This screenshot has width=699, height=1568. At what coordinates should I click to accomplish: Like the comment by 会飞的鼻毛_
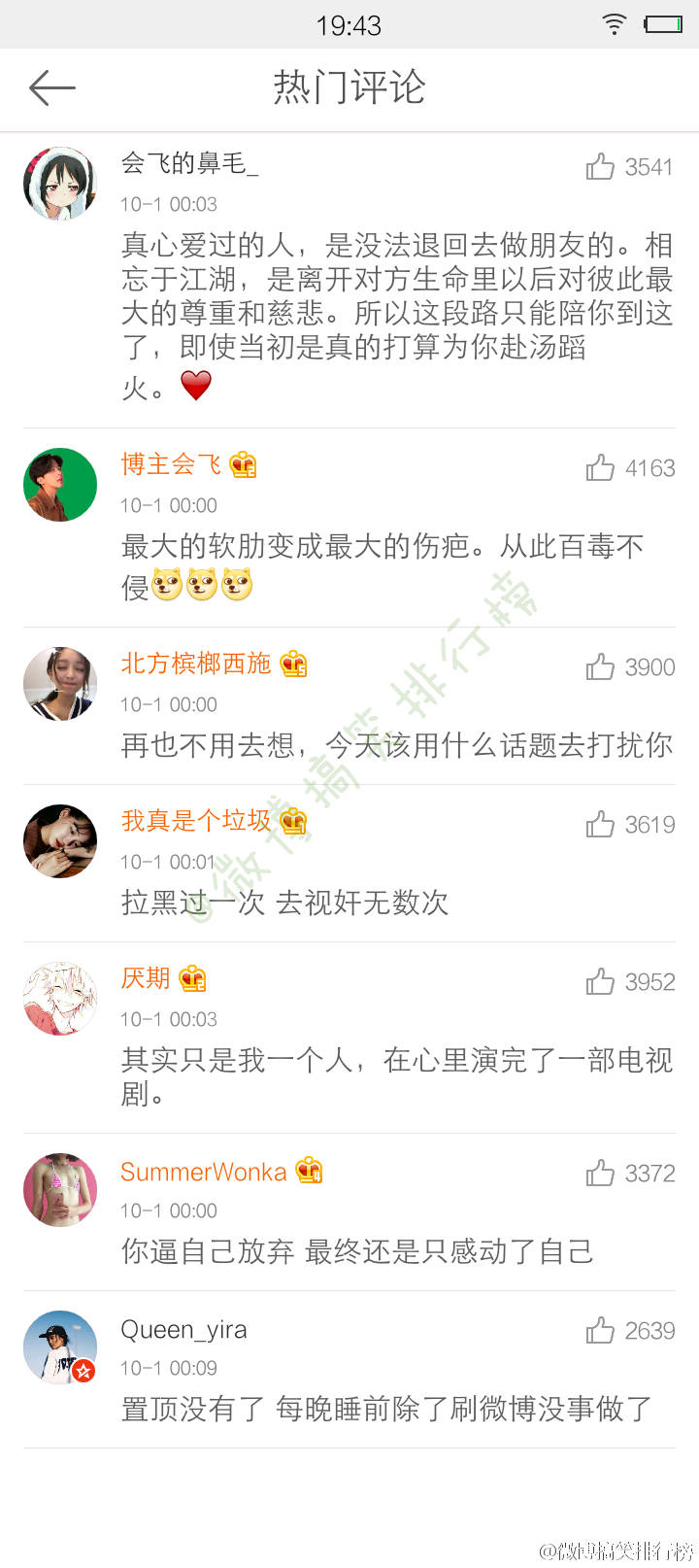(601, 167)
